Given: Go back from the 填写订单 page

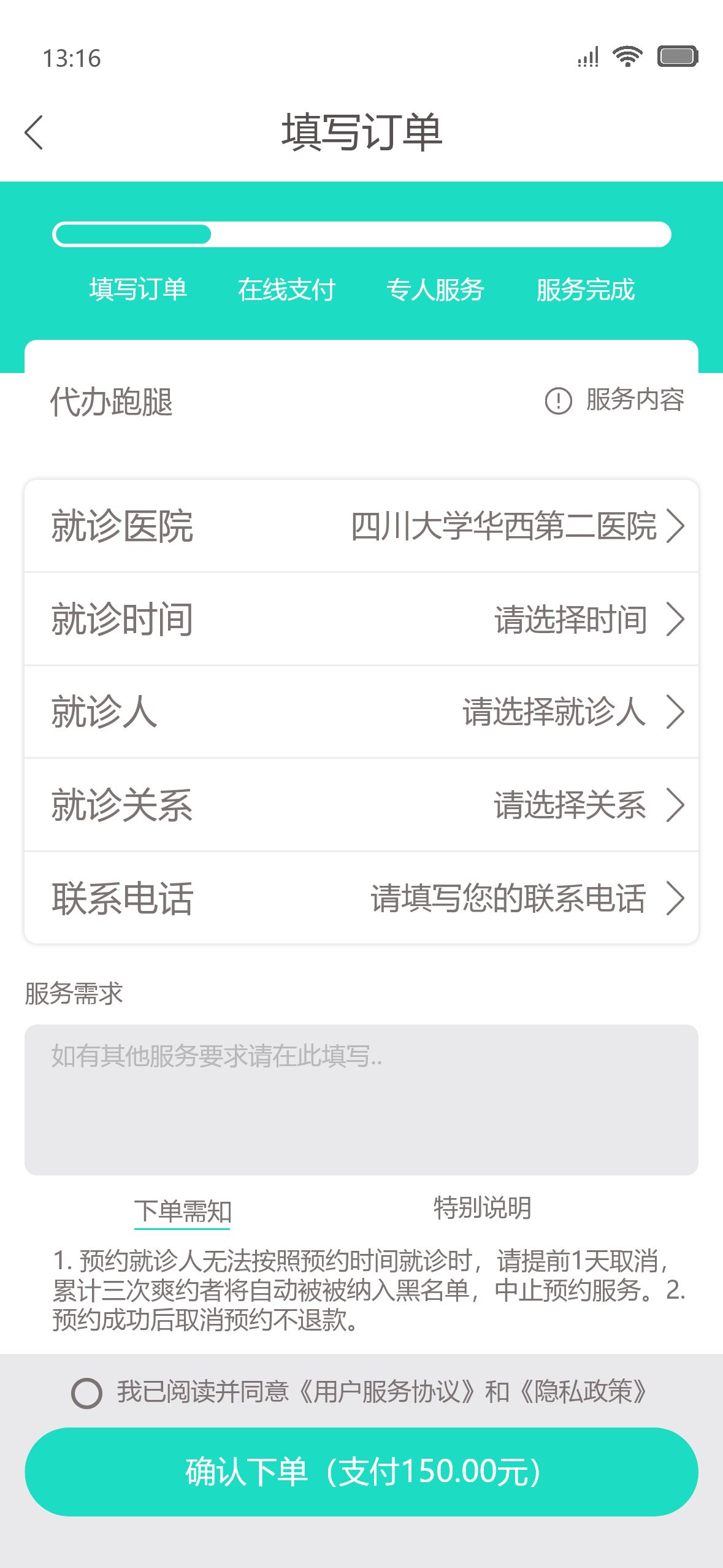Looking at the screenshot, I should click(34, 133).
